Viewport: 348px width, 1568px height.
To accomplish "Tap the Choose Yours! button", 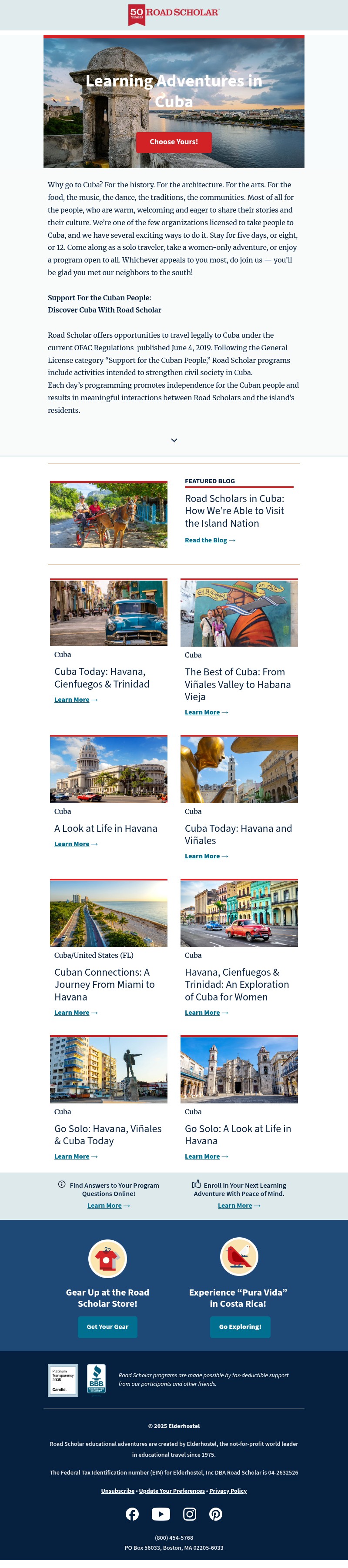I will (x=174, y=142).
